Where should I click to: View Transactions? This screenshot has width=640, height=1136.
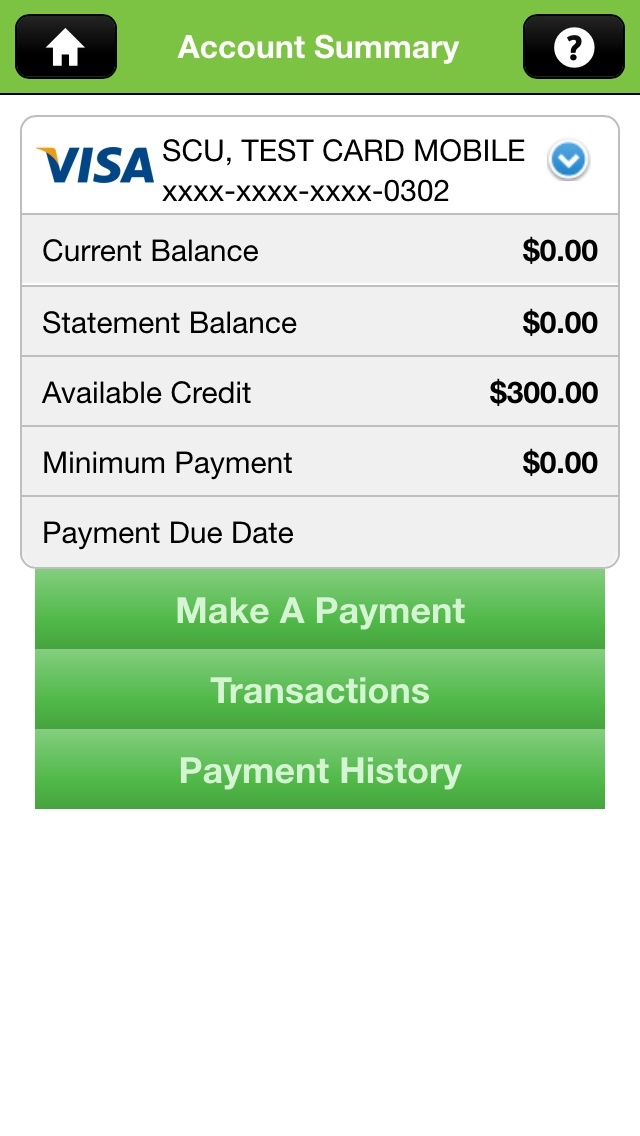pos(320,689)
